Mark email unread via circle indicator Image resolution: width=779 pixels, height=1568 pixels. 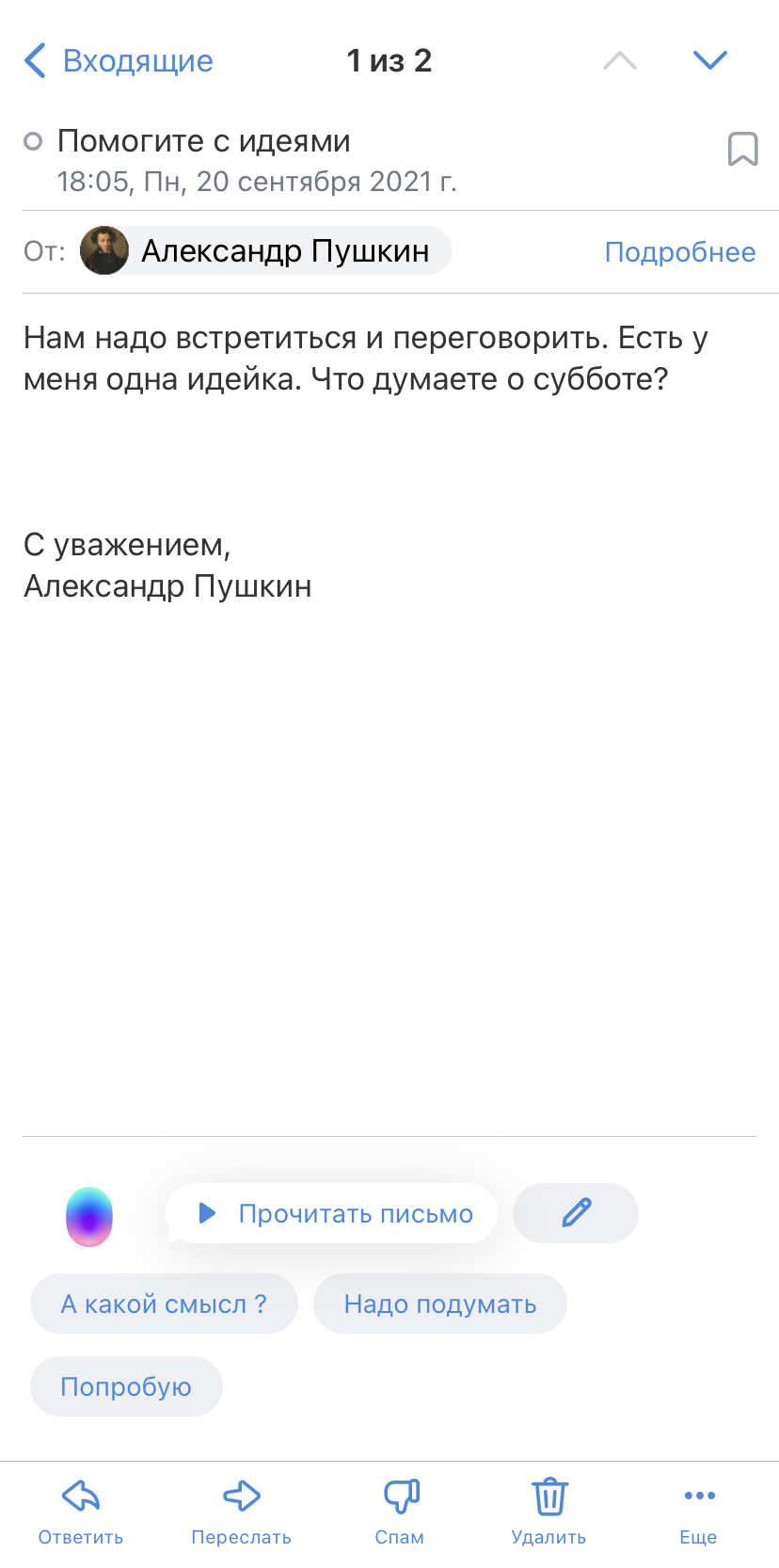[33, 141]
